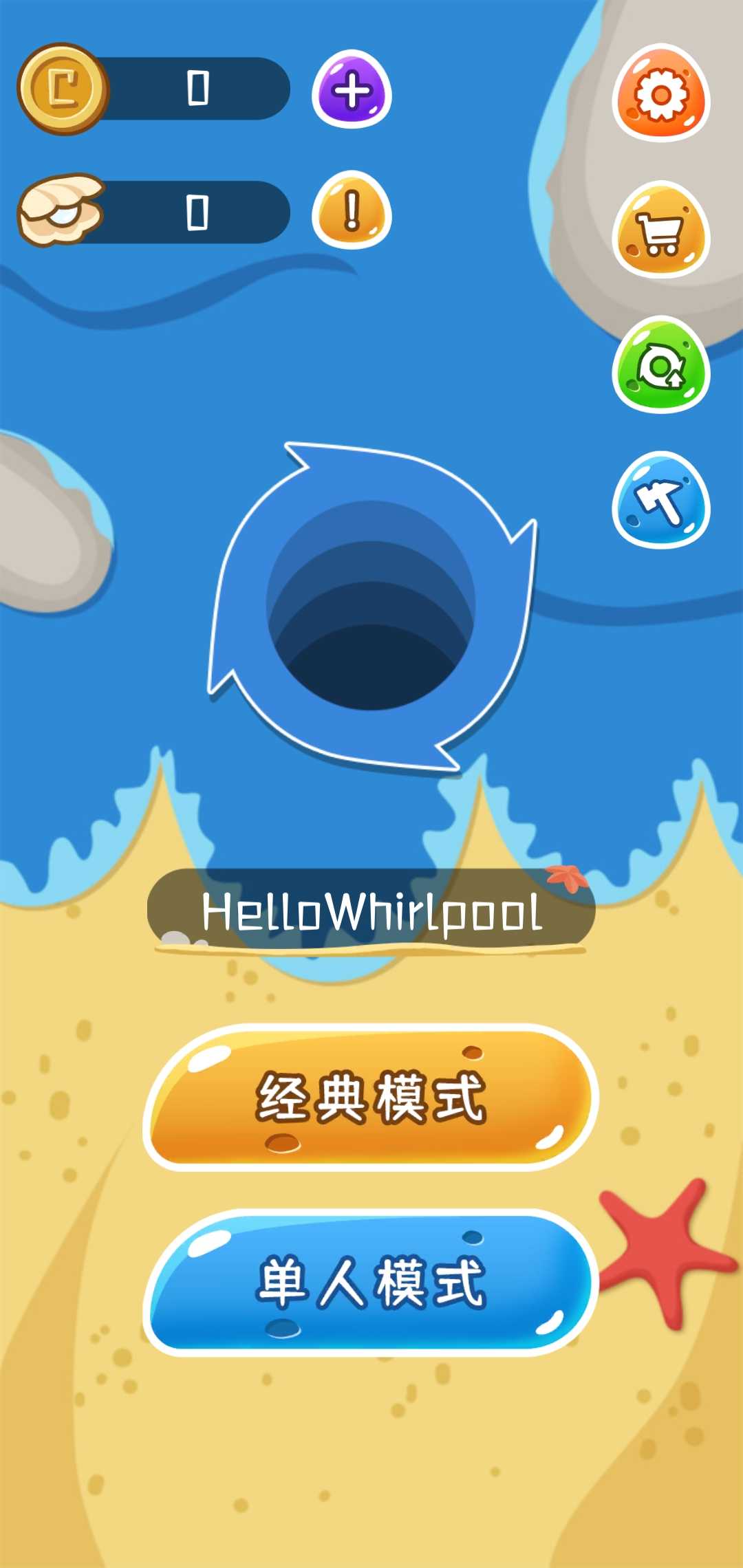
Task: Tap the pearl shell currency icon
Action: pos(61,210)
